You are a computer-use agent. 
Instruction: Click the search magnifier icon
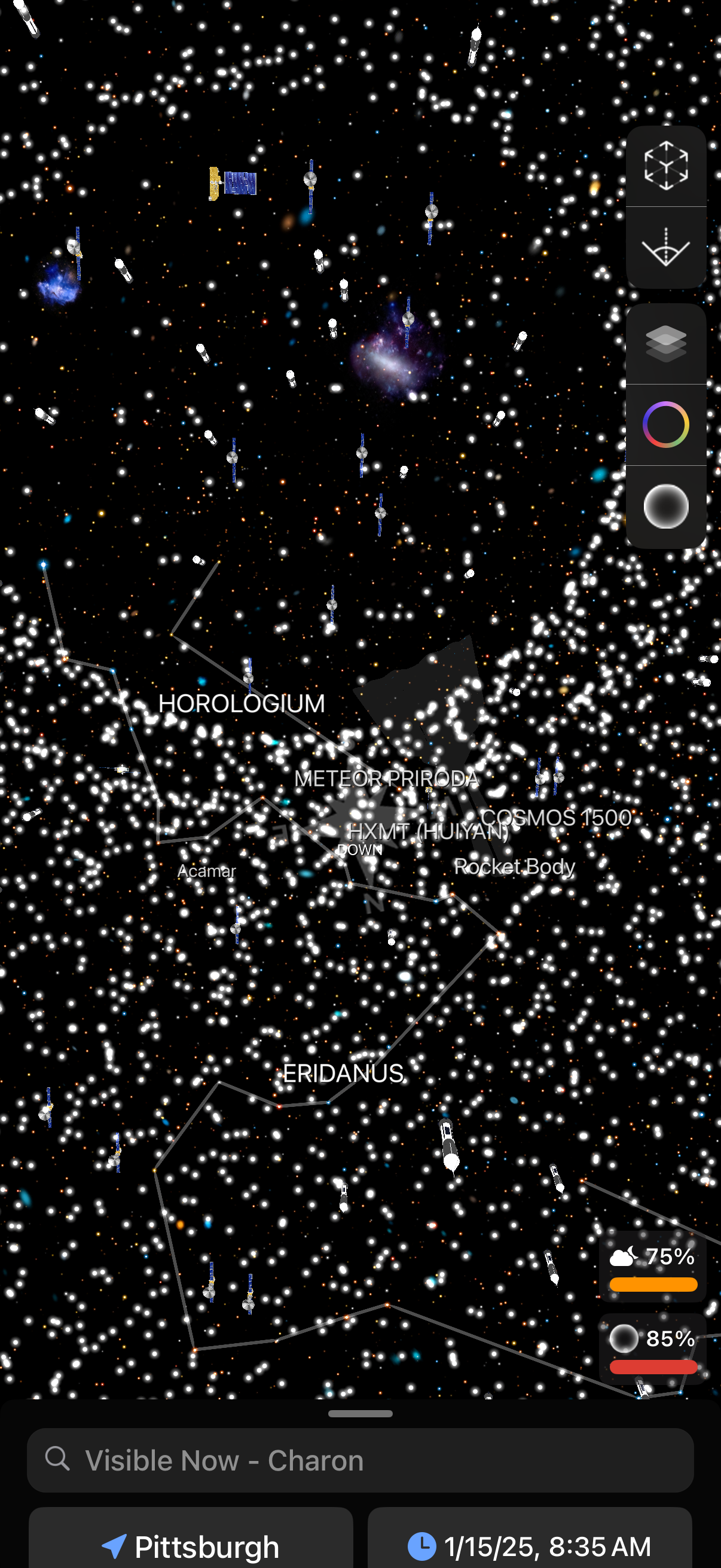58,1460
